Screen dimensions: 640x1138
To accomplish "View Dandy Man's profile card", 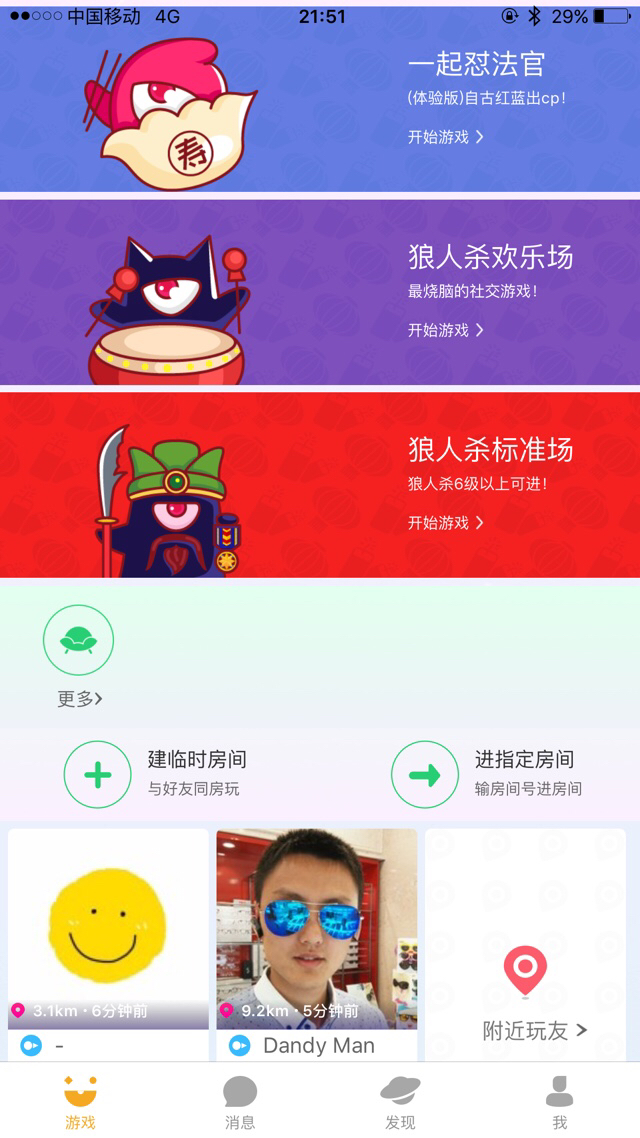I will tap(316, 930).
